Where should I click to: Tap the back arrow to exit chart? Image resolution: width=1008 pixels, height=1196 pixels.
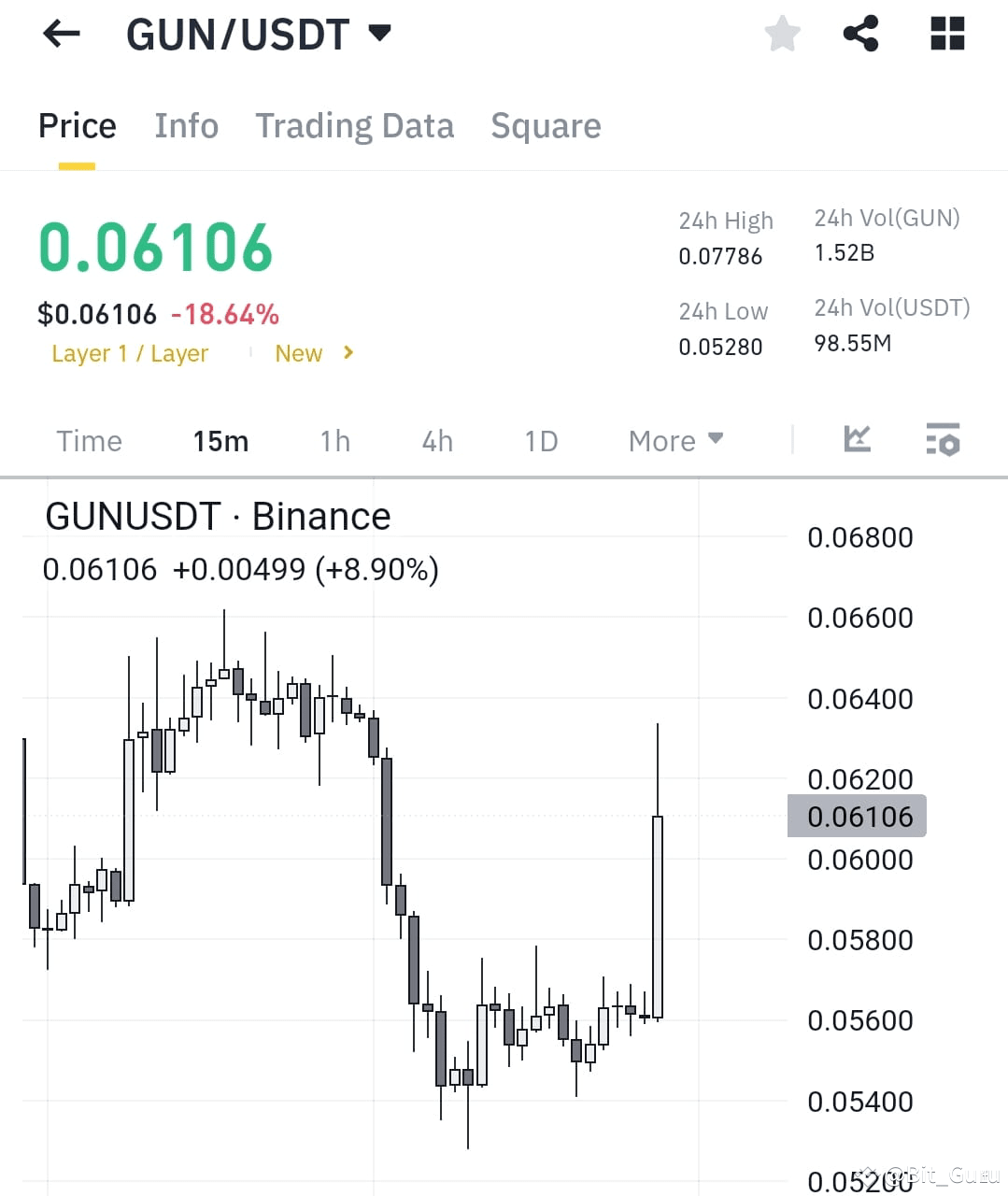[61, 34]
